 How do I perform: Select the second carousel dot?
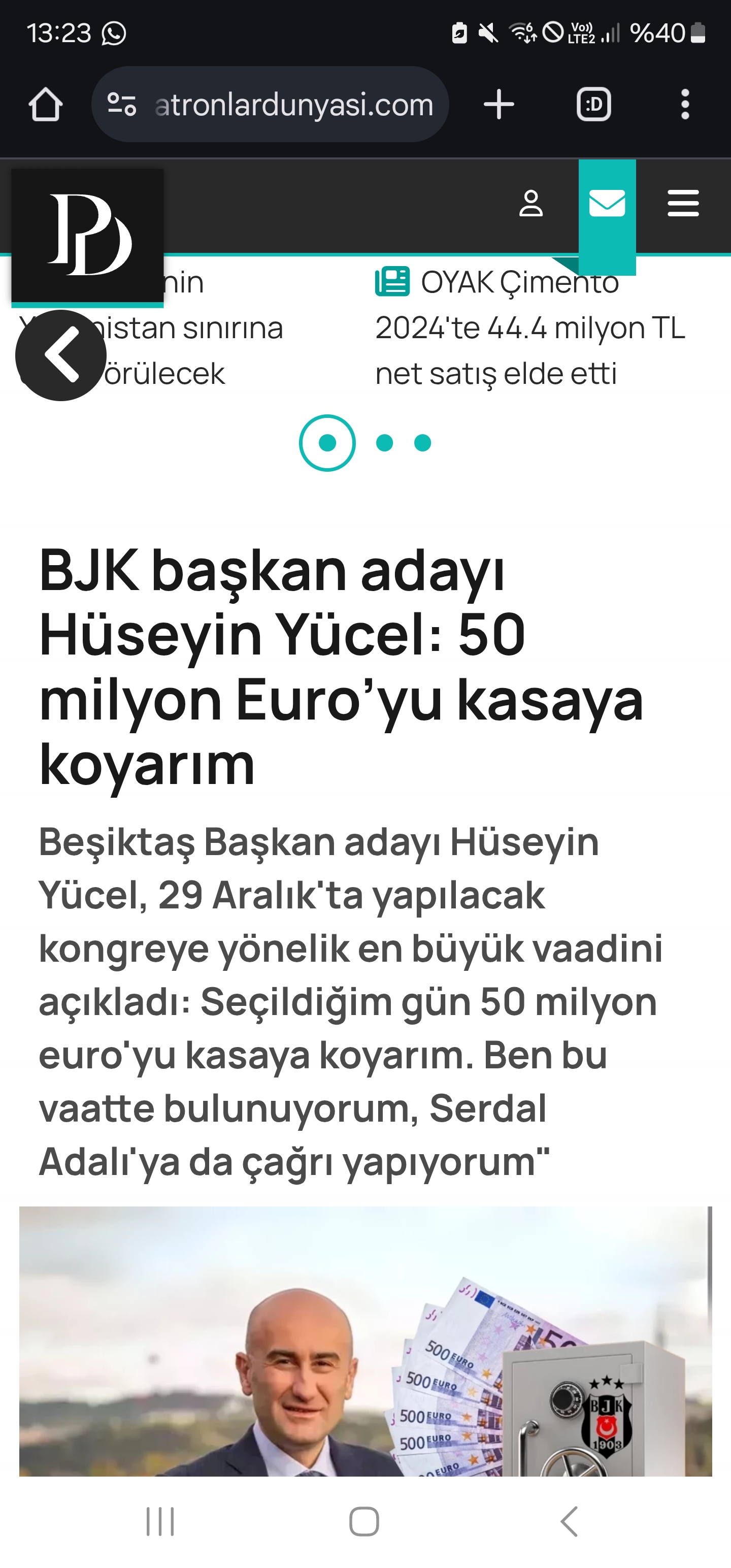pos(385,442)
